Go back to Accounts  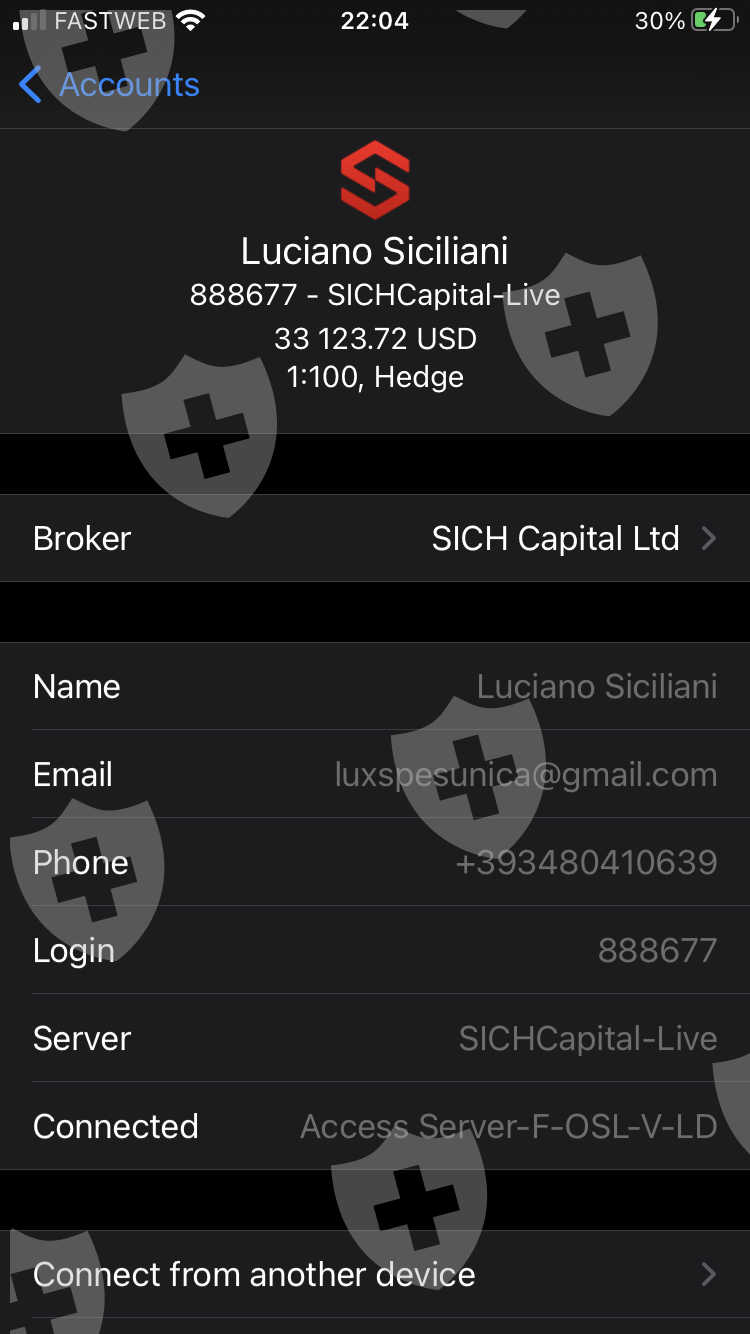(x=110, y=85)
